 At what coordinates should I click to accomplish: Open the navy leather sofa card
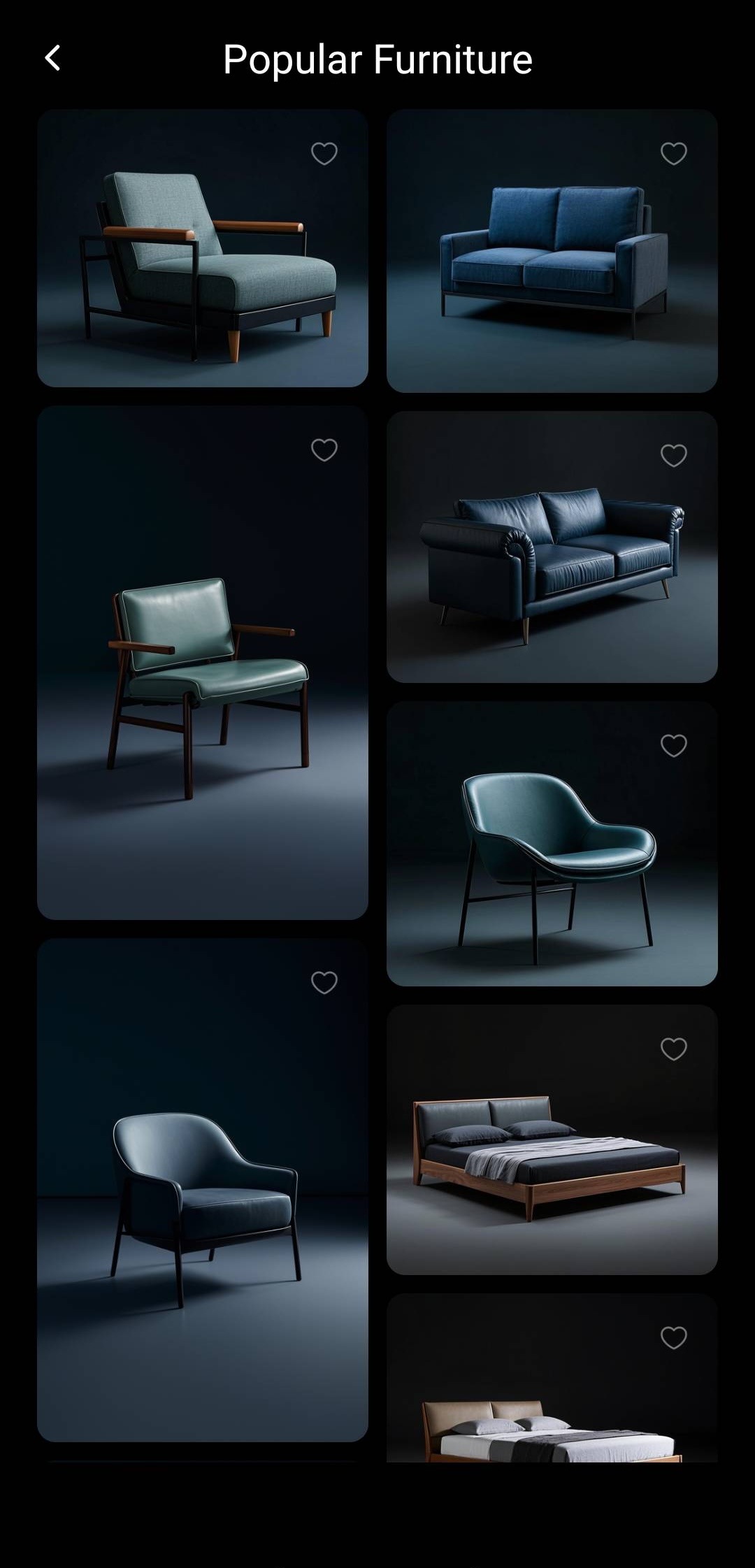click(x=552, y=559)
